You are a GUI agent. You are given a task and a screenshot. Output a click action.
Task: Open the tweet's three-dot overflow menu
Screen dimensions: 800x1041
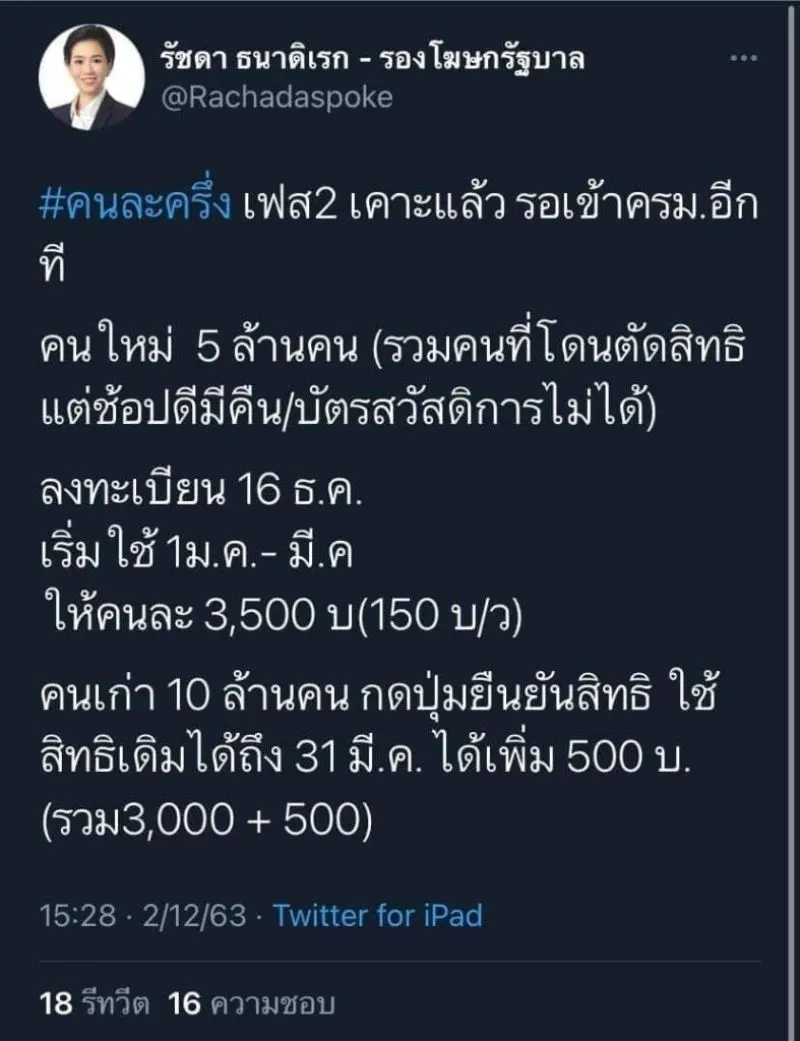[744, 59]
